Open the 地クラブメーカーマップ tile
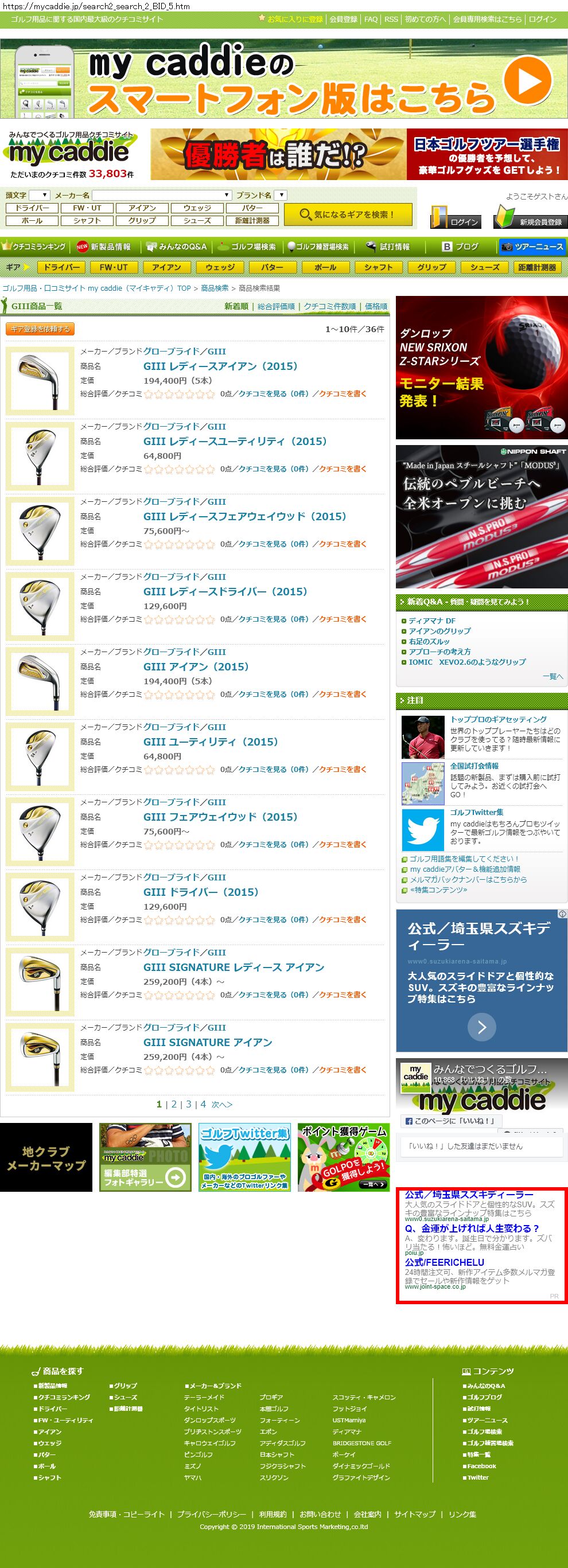The width and height of the screenshot is (568, 1568). click(46, 1158)
